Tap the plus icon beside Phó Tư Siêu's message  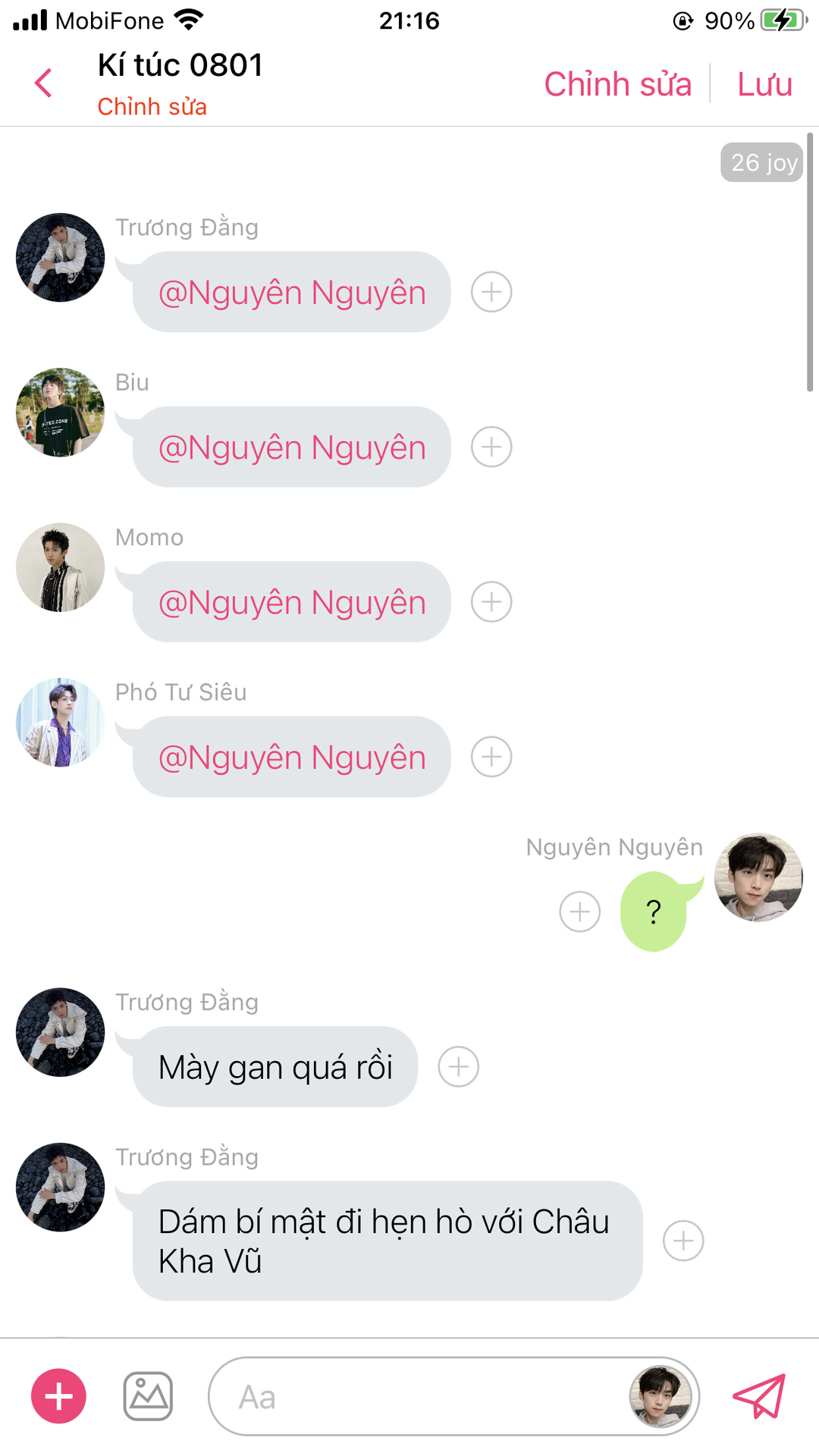(491, 757)
